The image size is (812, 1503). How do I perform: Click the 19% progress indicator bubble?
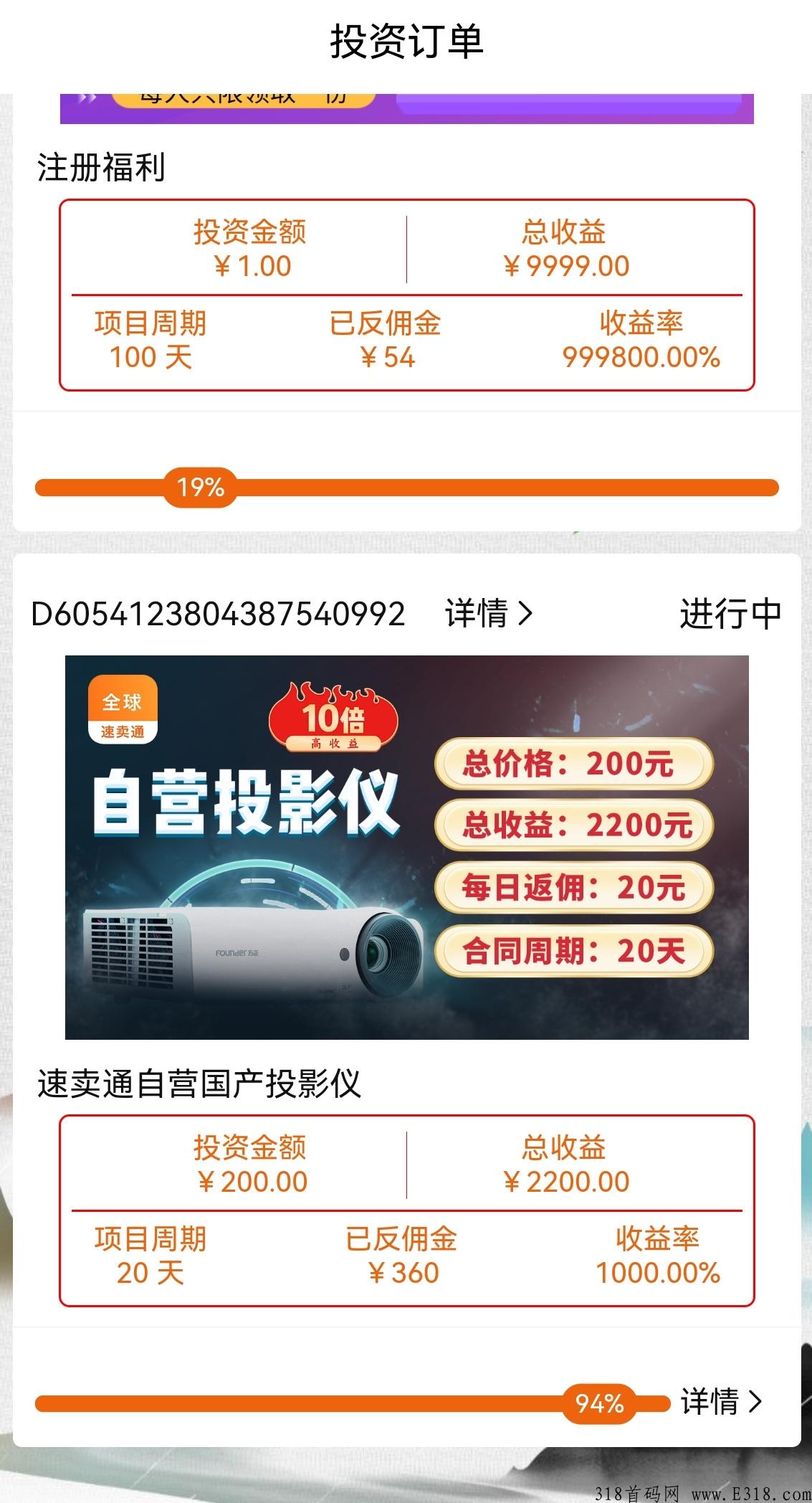pyautogui.click(x=199, y=488)
